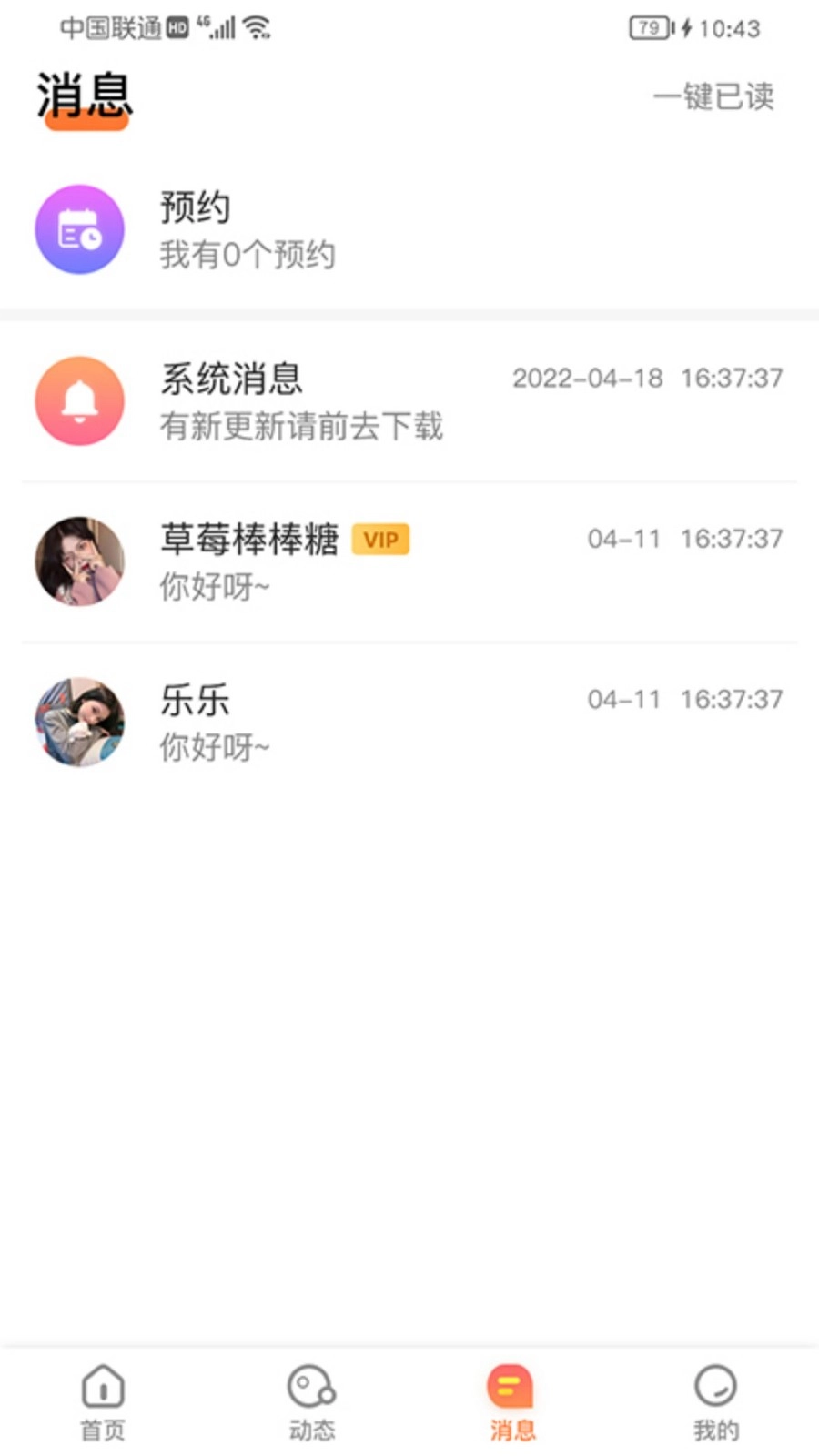This screenshot has height=1456, width=819.
Task: Open the 预约 calendar icon
Action: (x=79, y=229)
